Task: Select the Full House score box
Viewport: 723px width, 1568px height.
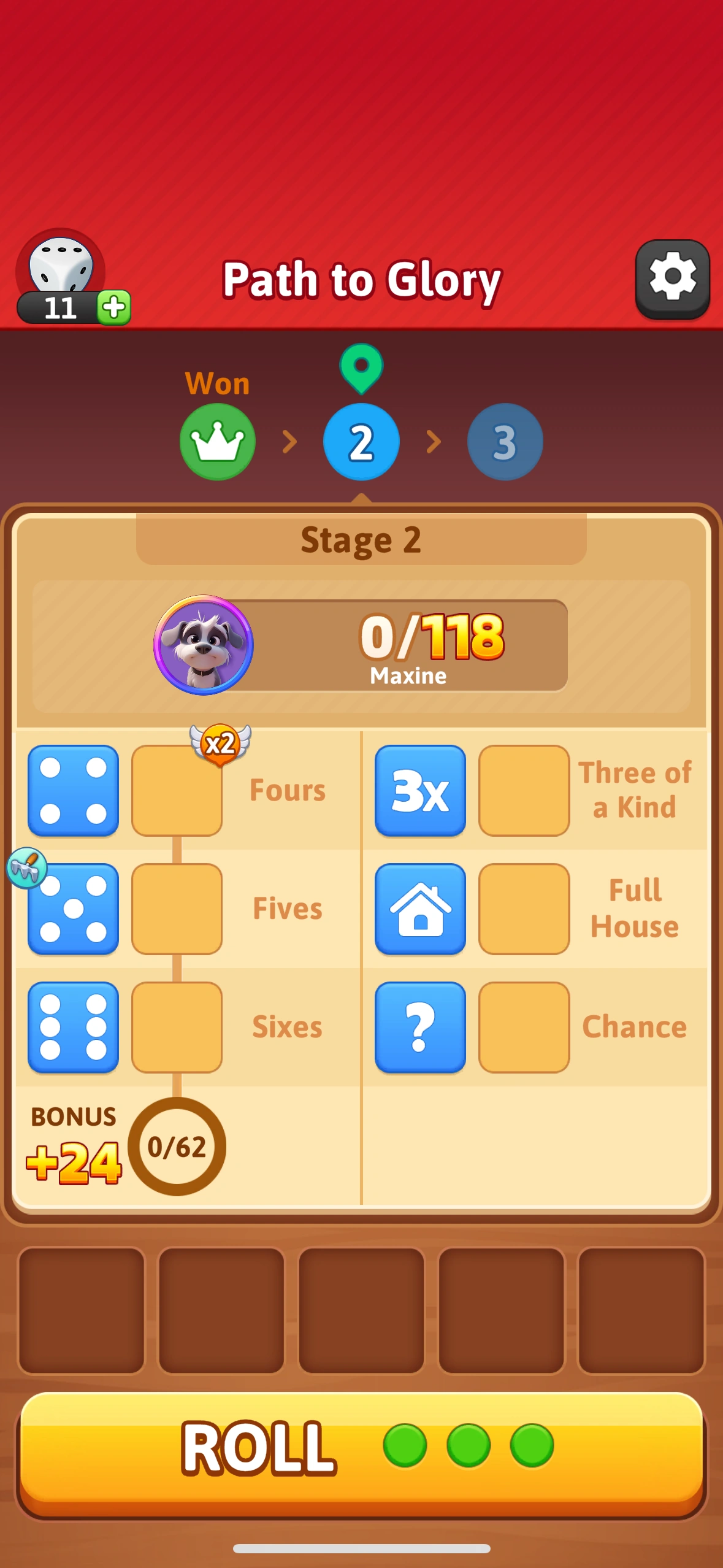Action: click(x=524, y=909)
